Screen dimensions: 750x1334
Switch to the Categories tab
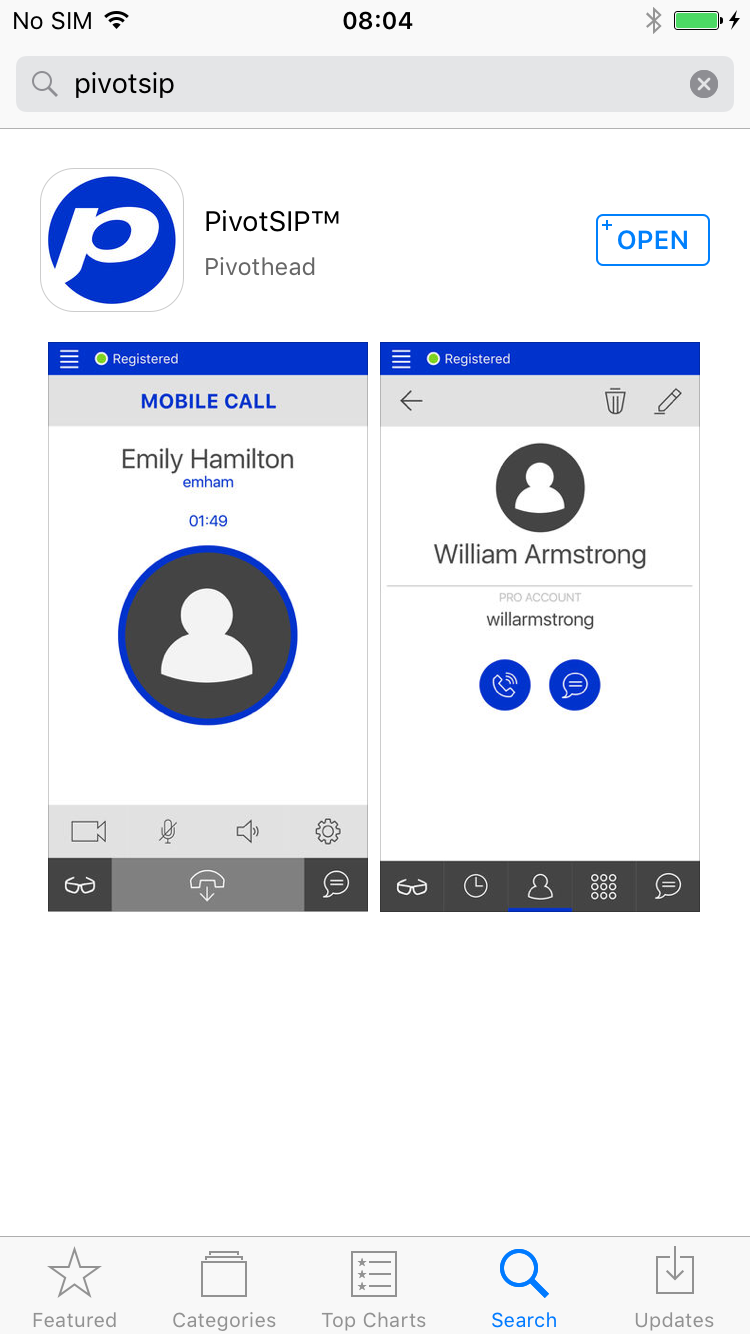pos(224,1288)
